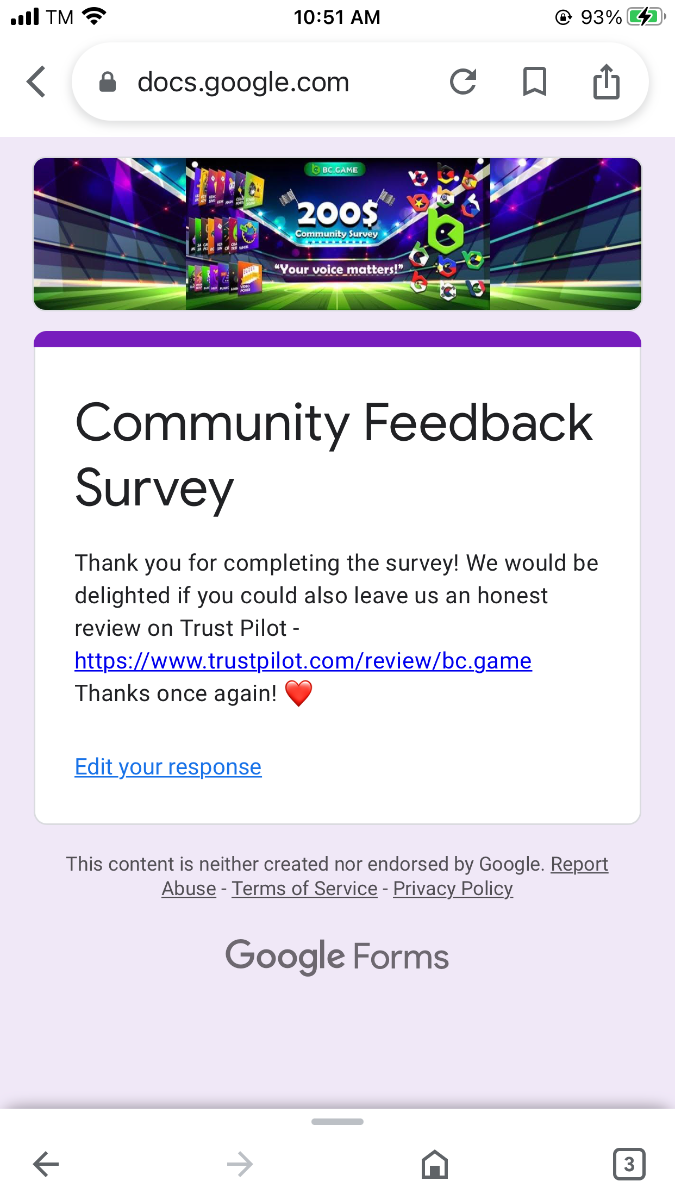Reload the current page
This screenshot has height=1200, width=675.
tap(463, 82)
